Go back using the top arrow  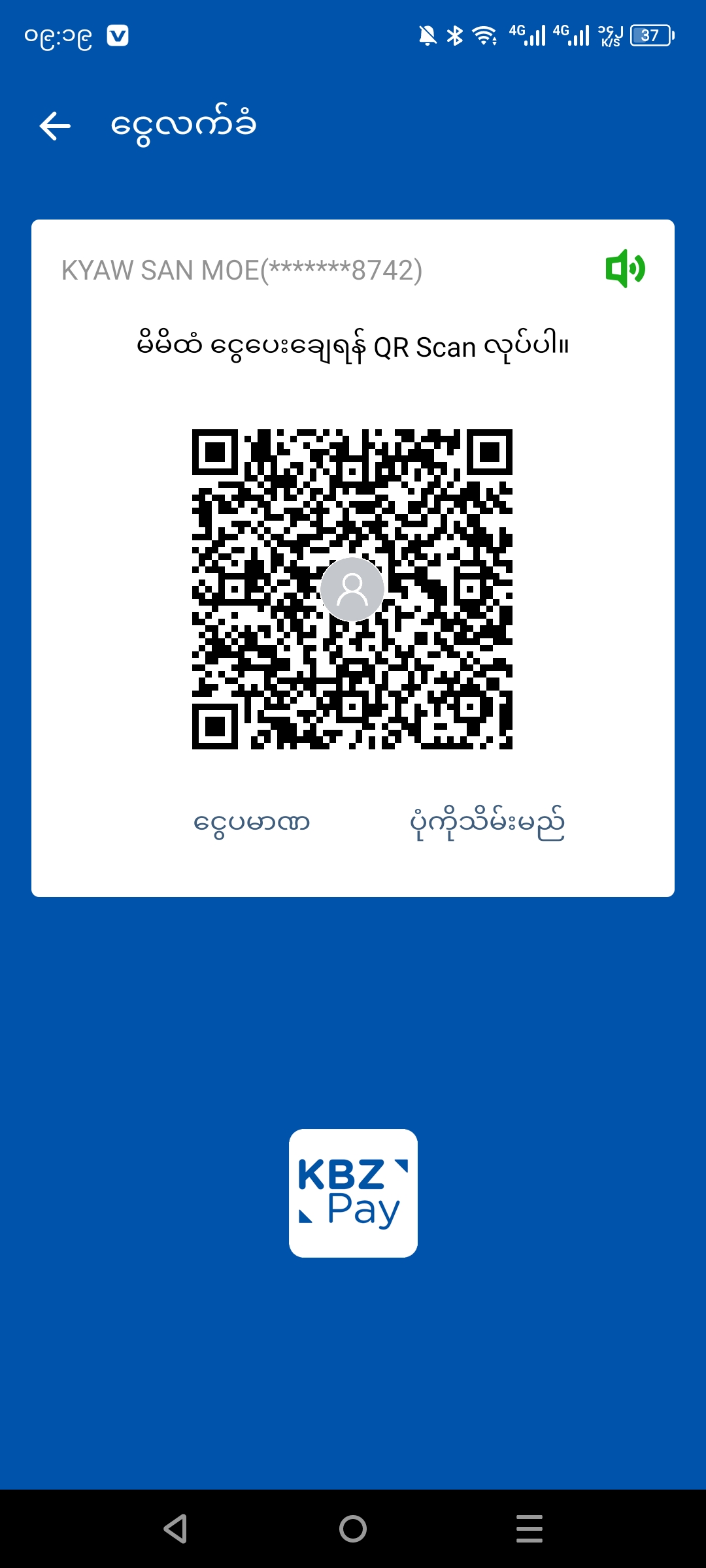point(55,125)
